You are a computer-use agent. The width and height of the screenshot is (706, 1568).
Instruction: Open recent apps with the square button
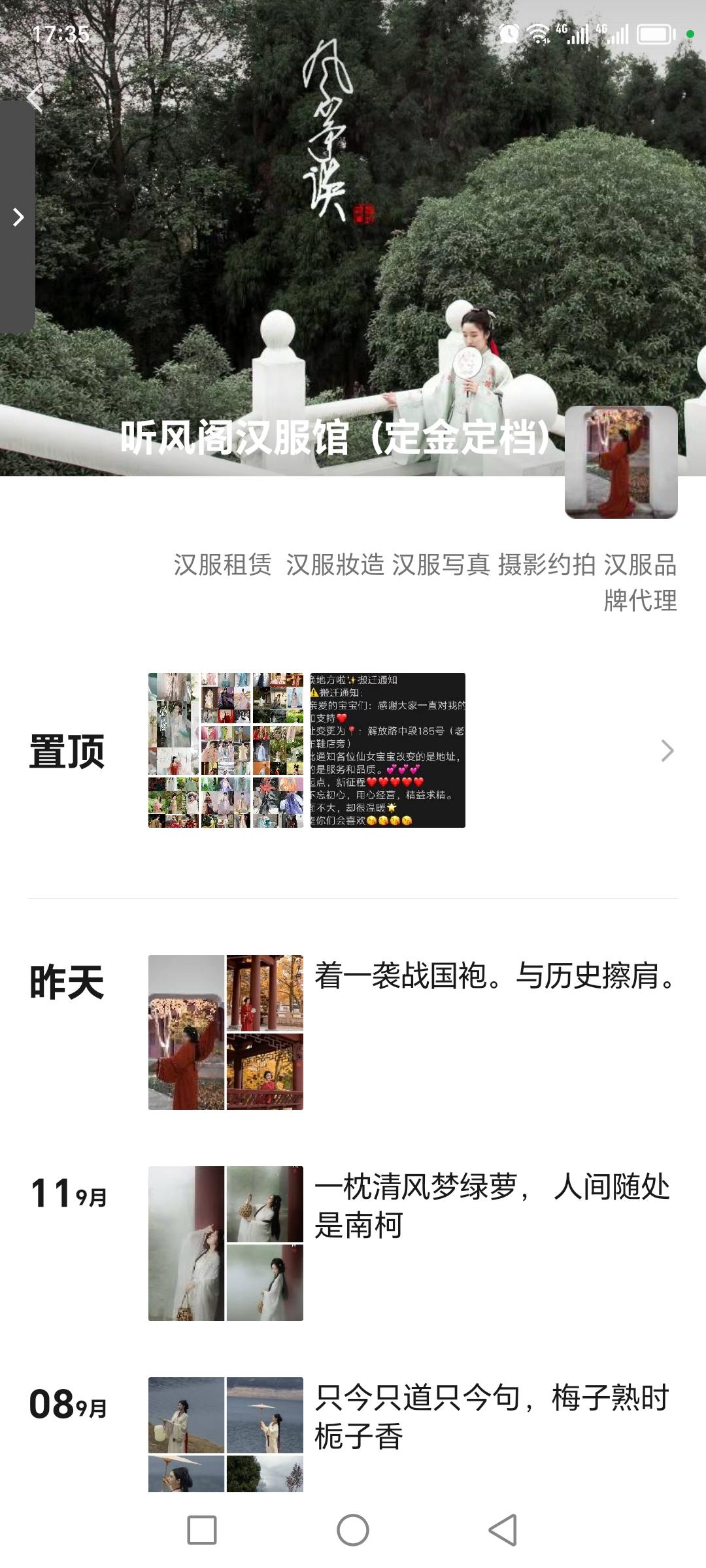(202, 1530)
